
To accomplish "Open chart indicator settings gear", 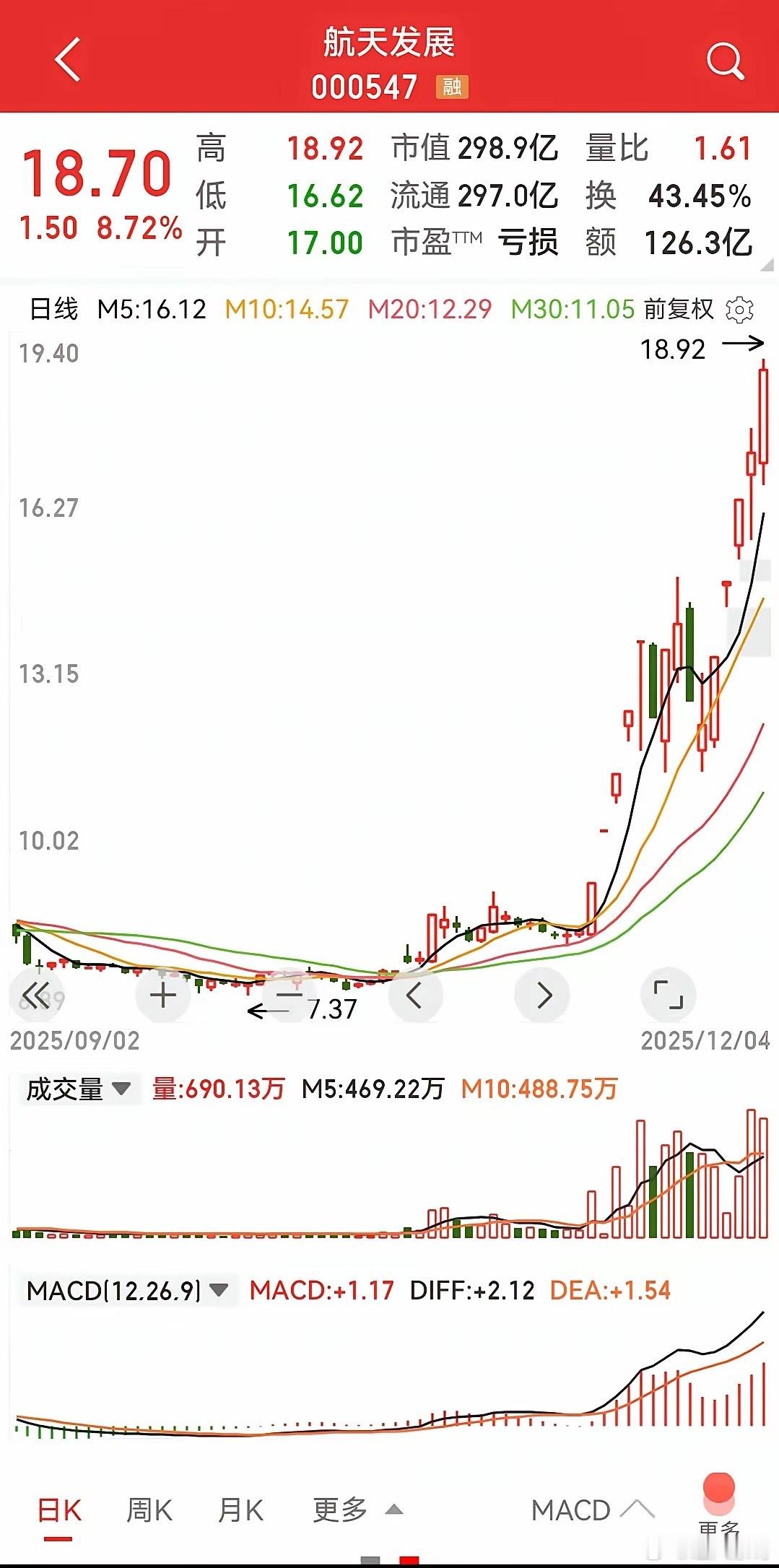I will click(739, 310).
